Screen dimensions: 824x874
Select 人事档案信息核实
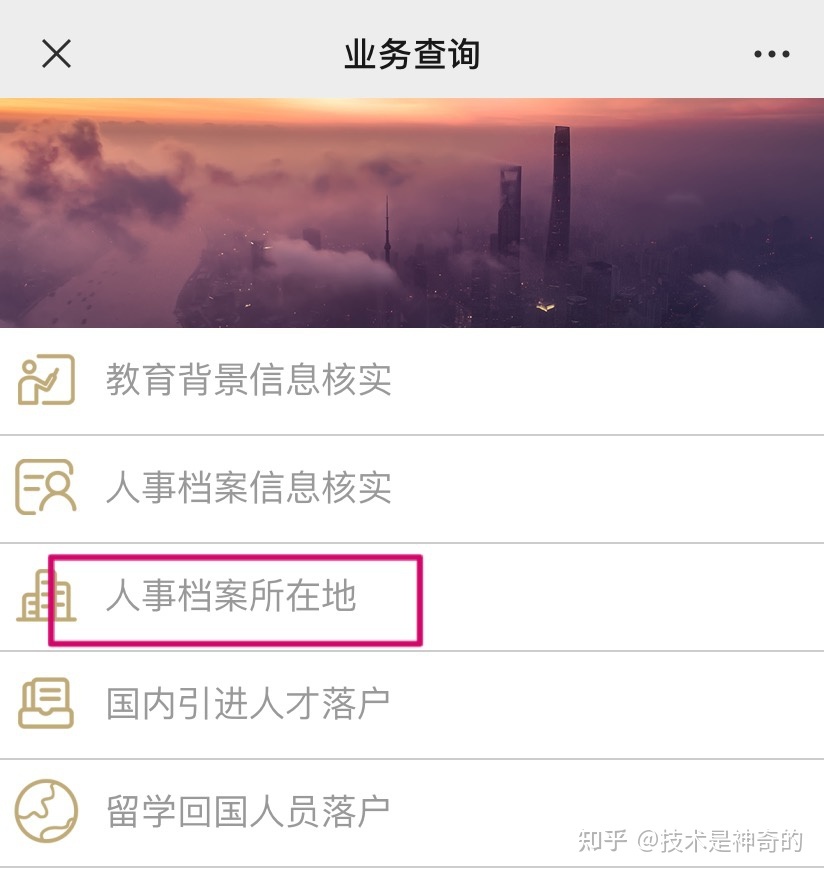(x=248, y=489)
